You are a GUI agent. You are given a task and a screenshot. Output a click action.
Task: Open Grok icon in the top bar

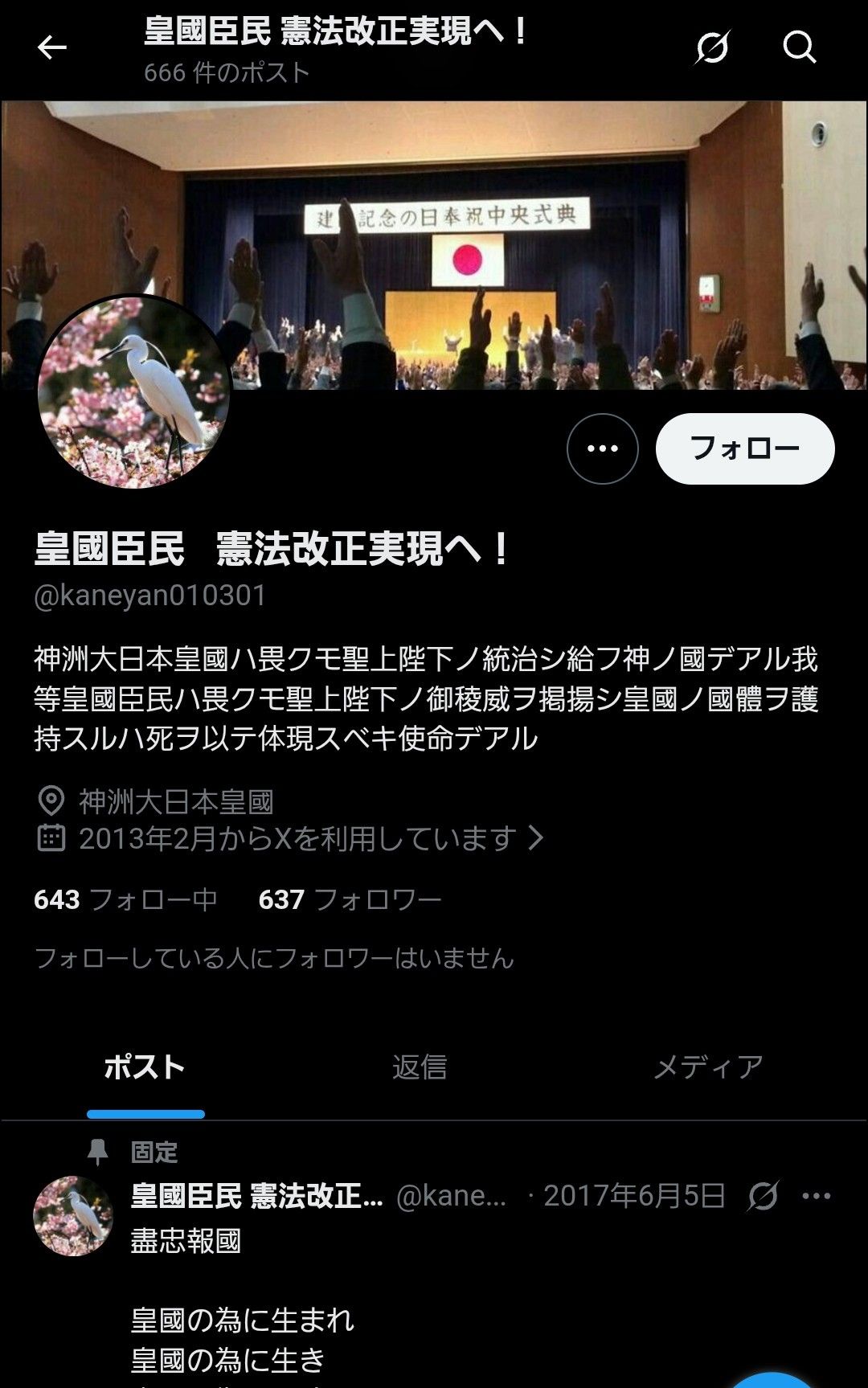pyautogui.click(x=712, y=48)
